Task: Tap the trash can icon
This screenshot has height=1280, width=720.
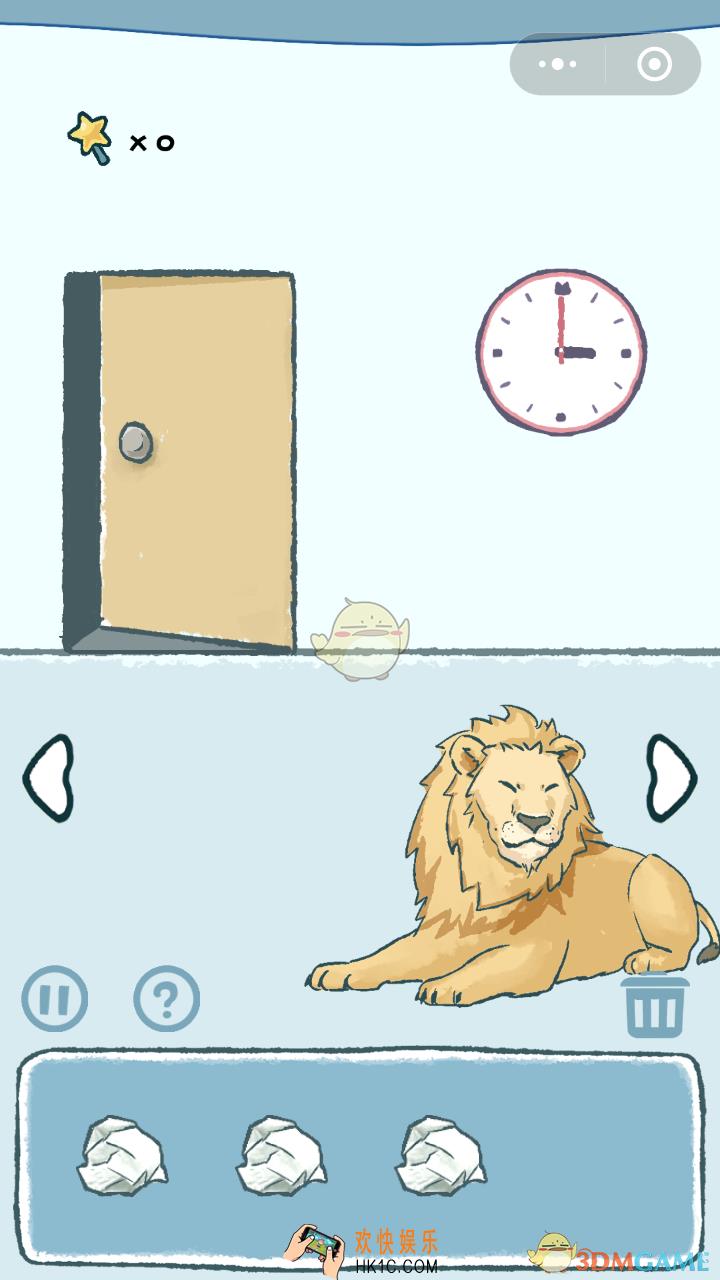Action: (656, 1005)
